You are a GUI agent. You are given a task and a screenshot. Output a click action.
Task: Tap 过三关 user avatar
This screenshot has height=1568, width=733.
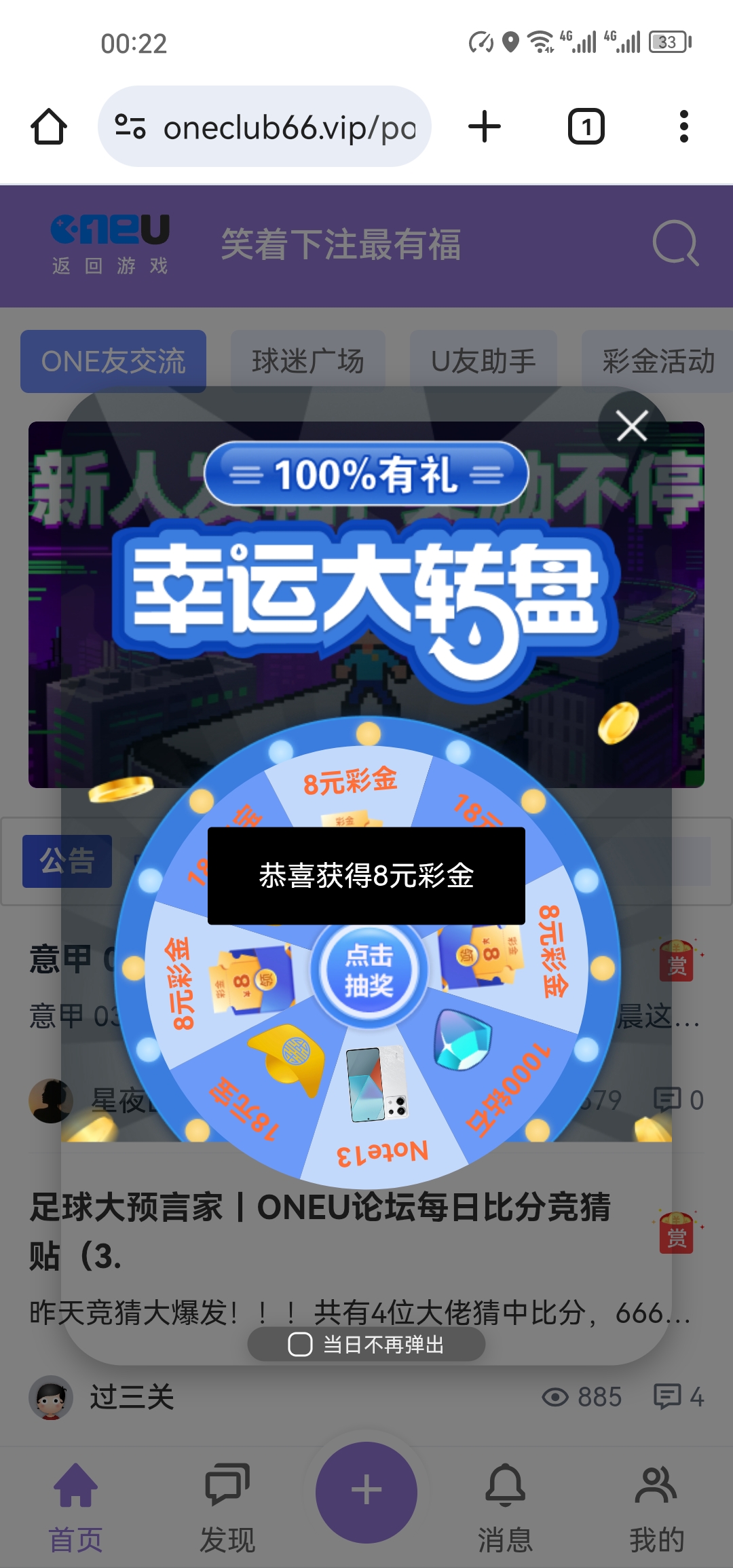pyautogui.click(x=51, y=1398)
